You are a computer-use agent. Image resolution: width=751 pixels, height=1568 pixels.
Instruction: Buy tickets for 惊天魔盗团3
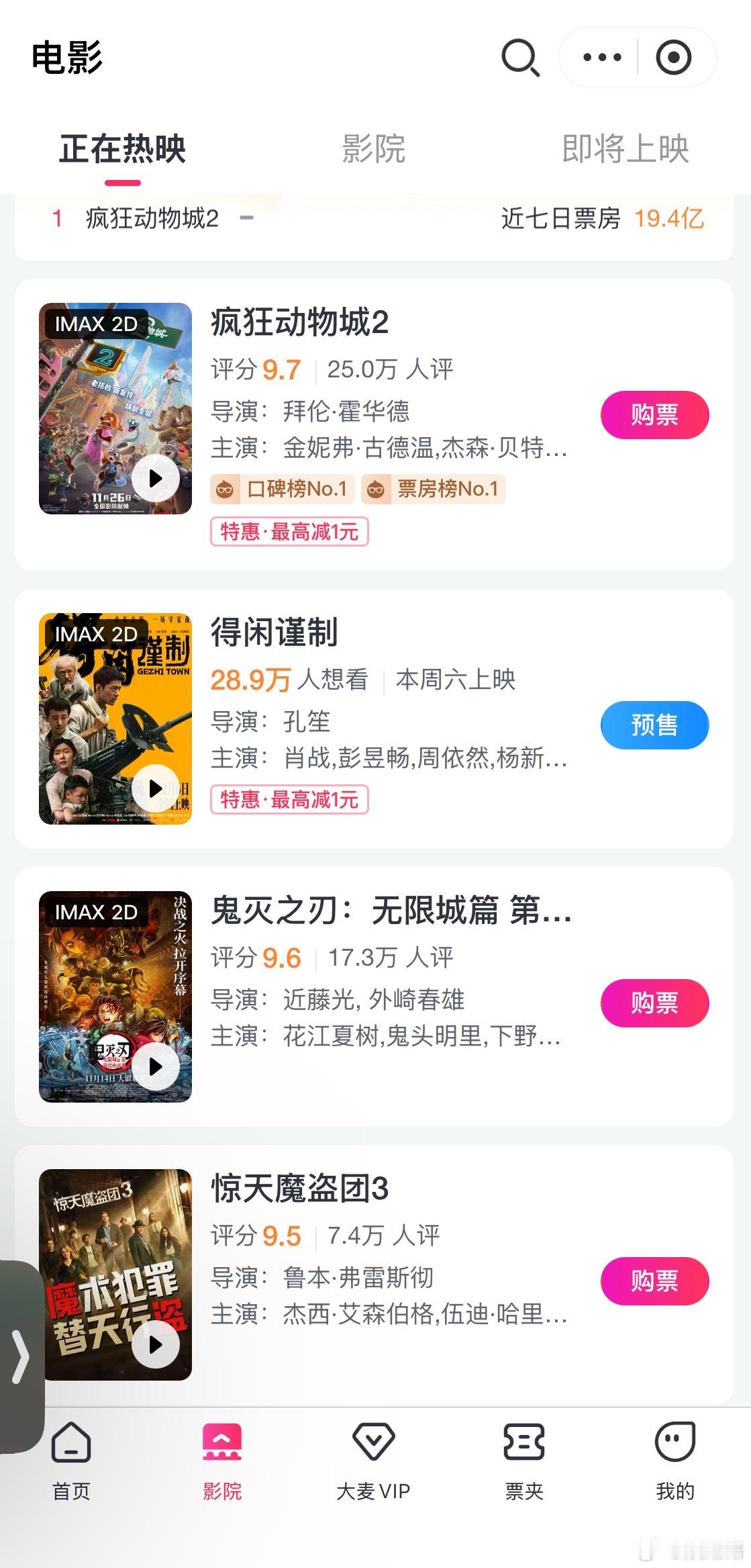[x=654, y=1281]
